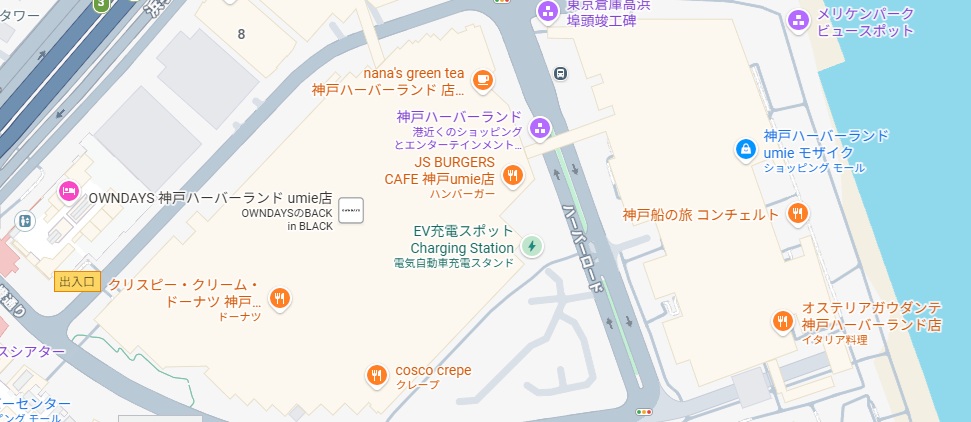Image resolution: width=971 pixels, height=422 pixels.
Task: Open the EV充電スポット Charging Station marker
Action: click(x=533, y=245)
